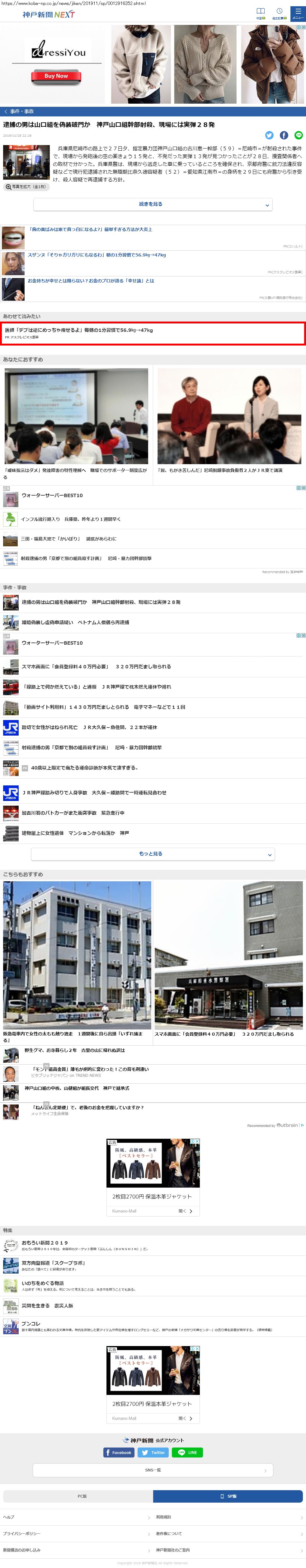Viewport: 306px width, 1568px height.
Task: Open 建造偽装し虚偽申請疑い article
Action: (75, 622)
